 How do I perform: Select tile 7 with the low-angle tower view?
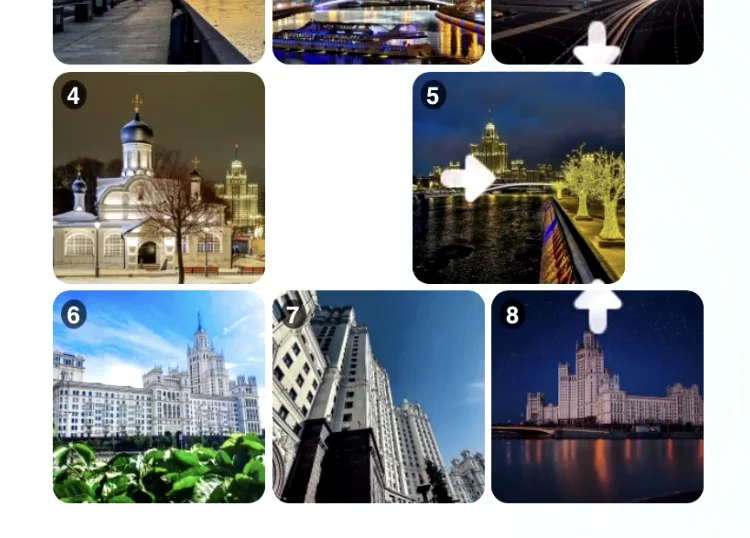tap(378, 396)
